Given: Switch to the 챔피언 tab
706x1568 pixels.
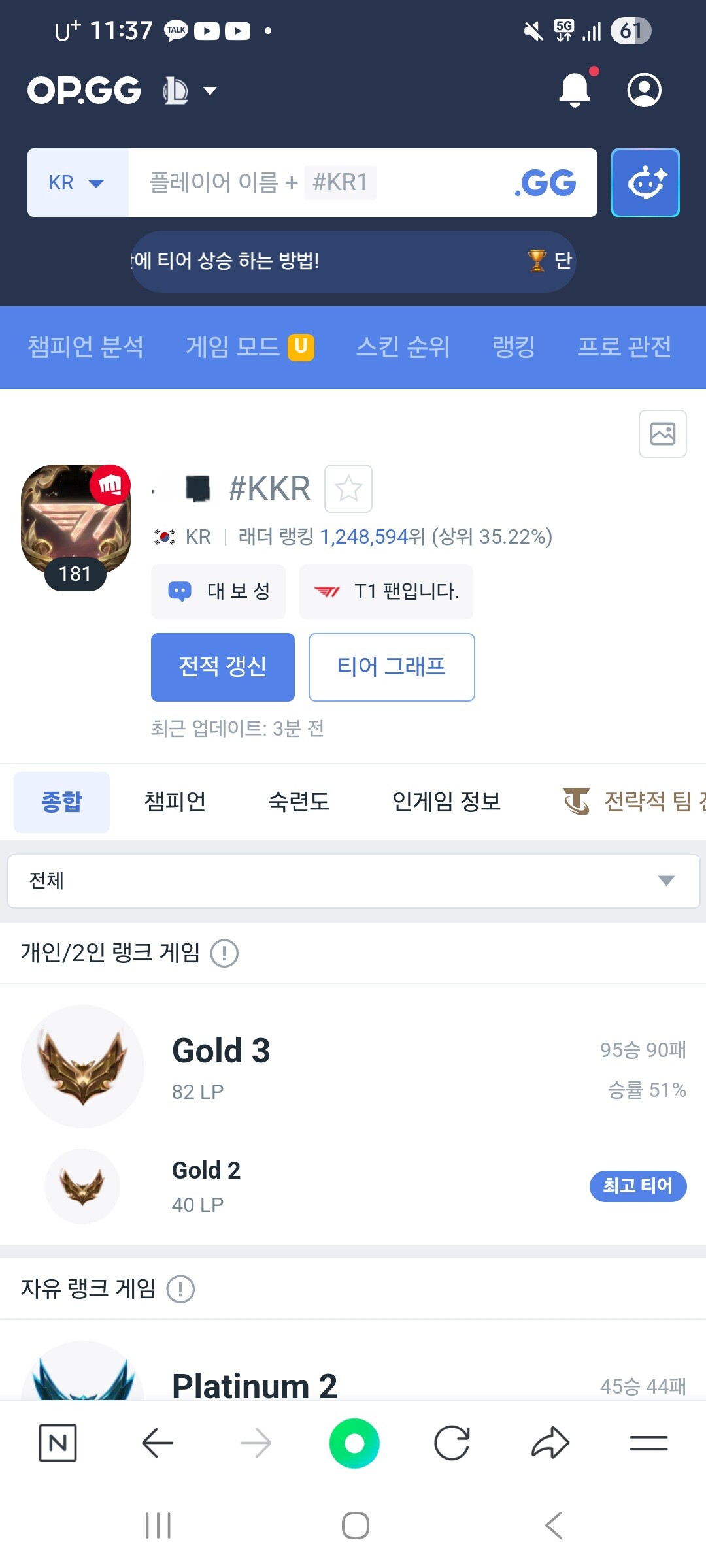Looking at the screenshot, I should coord(175,802).
